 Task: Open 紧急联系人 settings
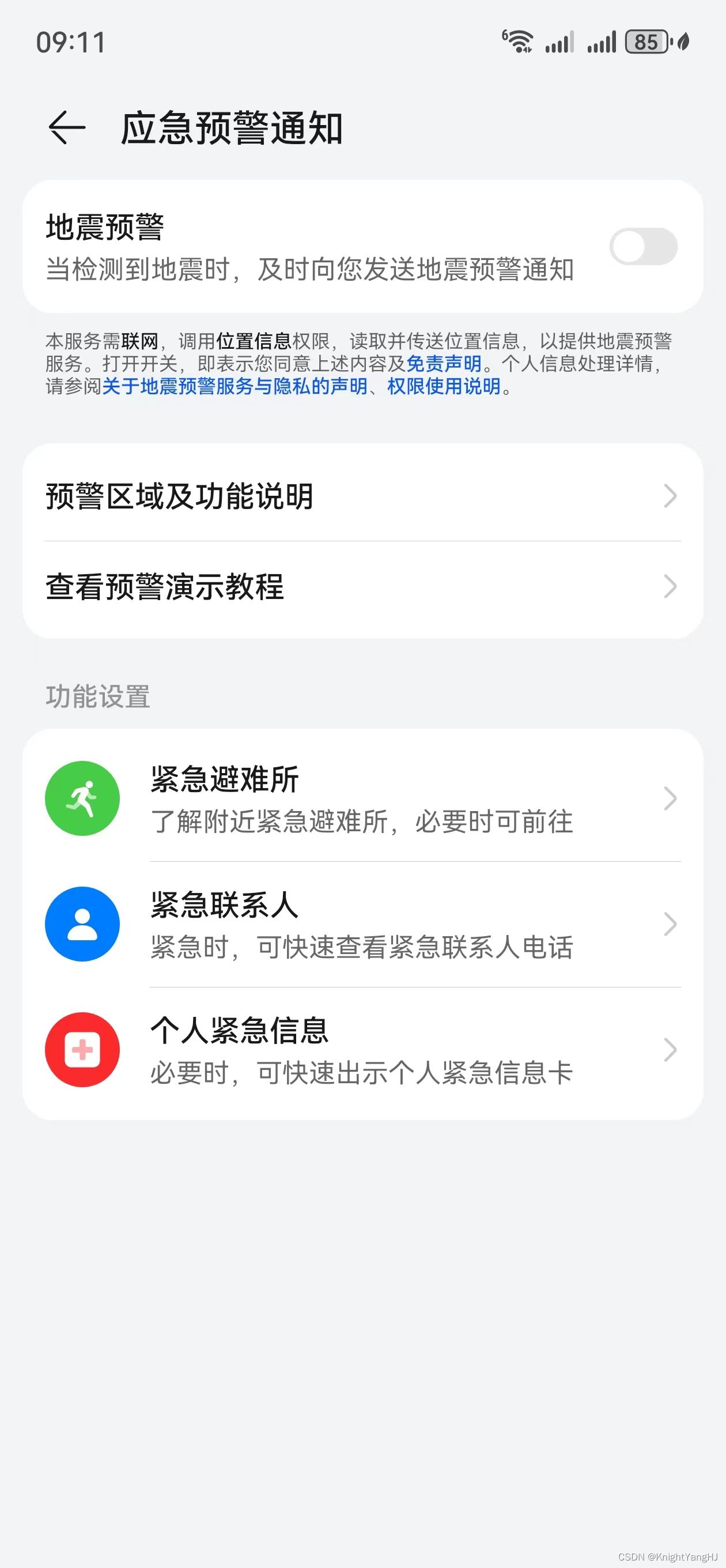coord(362,924)
